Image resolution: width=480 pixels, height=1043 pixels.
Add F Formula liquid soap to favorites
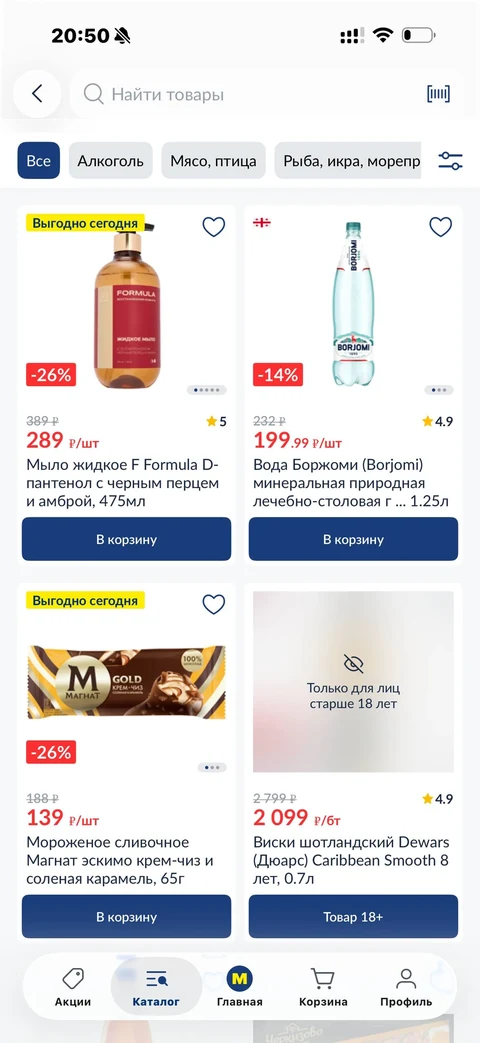tap(213, 227)
